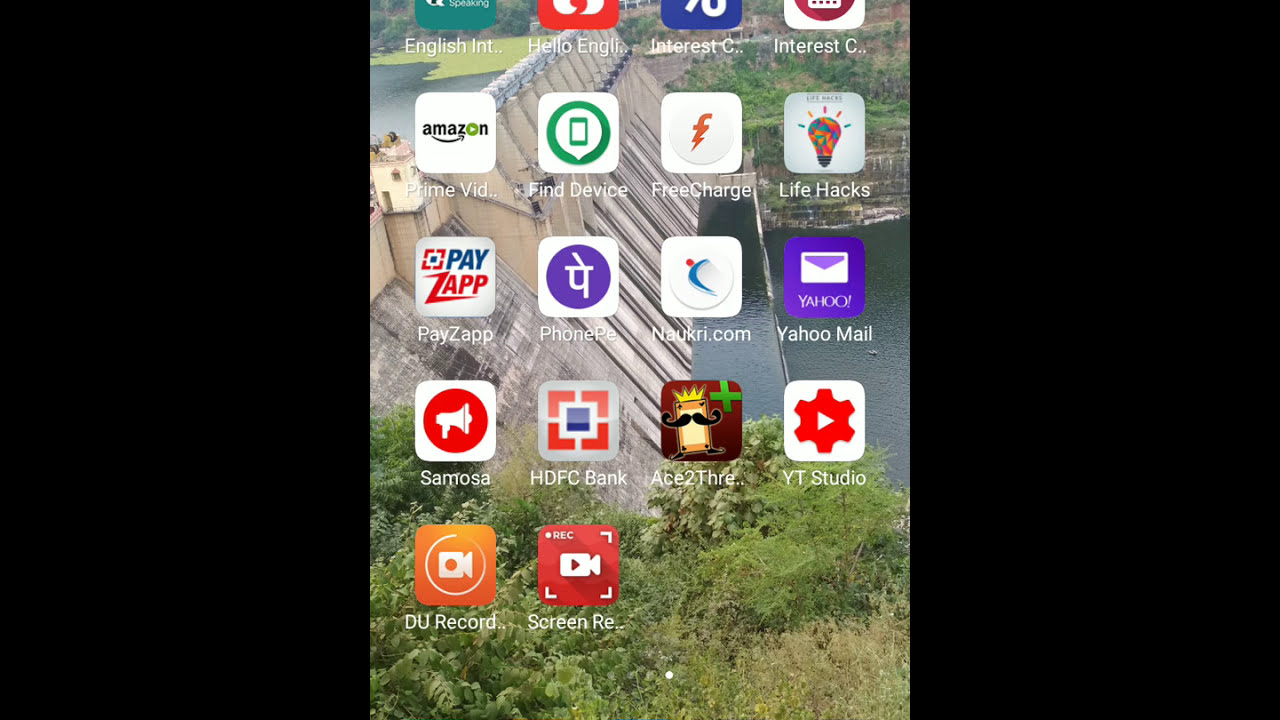
Task: Launch the Yahoo Mail app
Action: (x=824, y=277)
